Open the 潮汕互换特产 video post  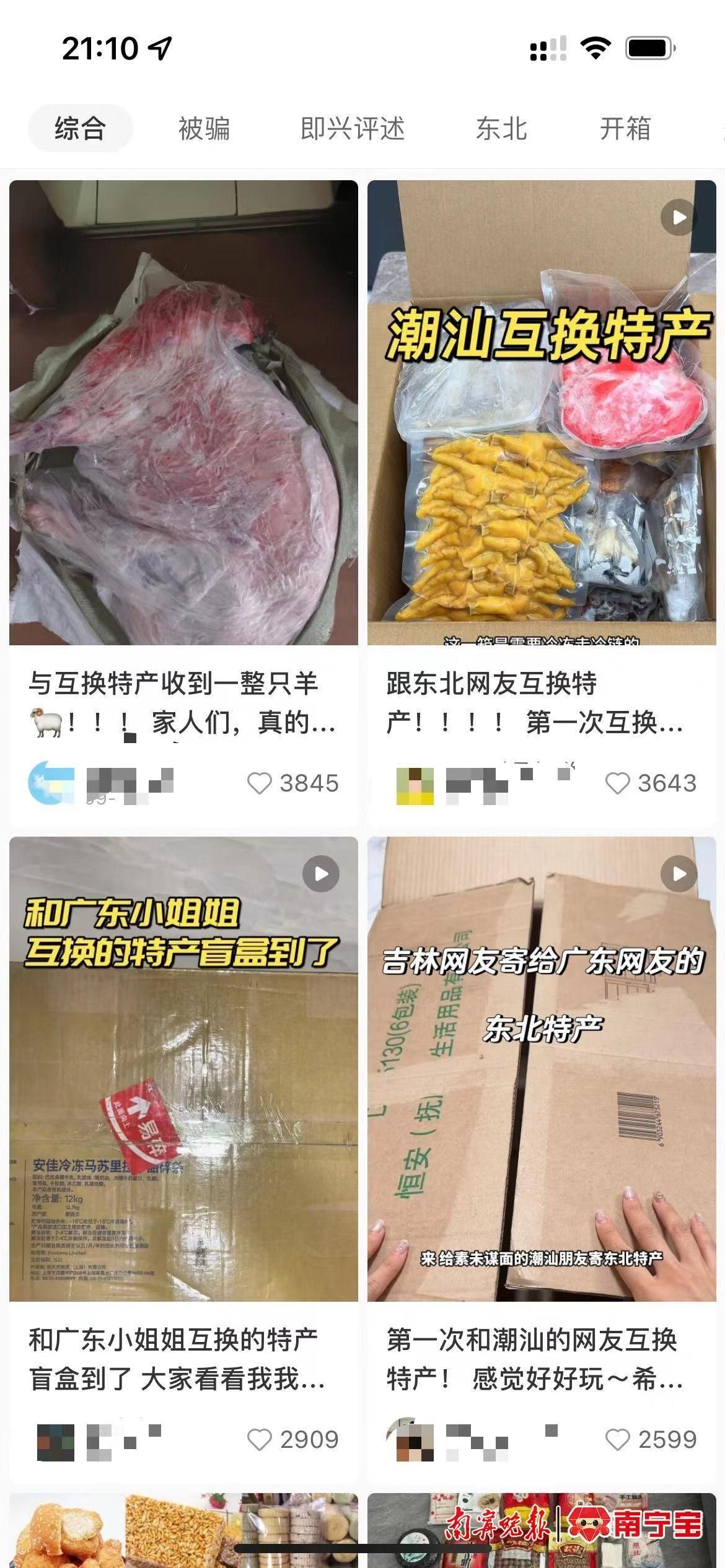542,412
